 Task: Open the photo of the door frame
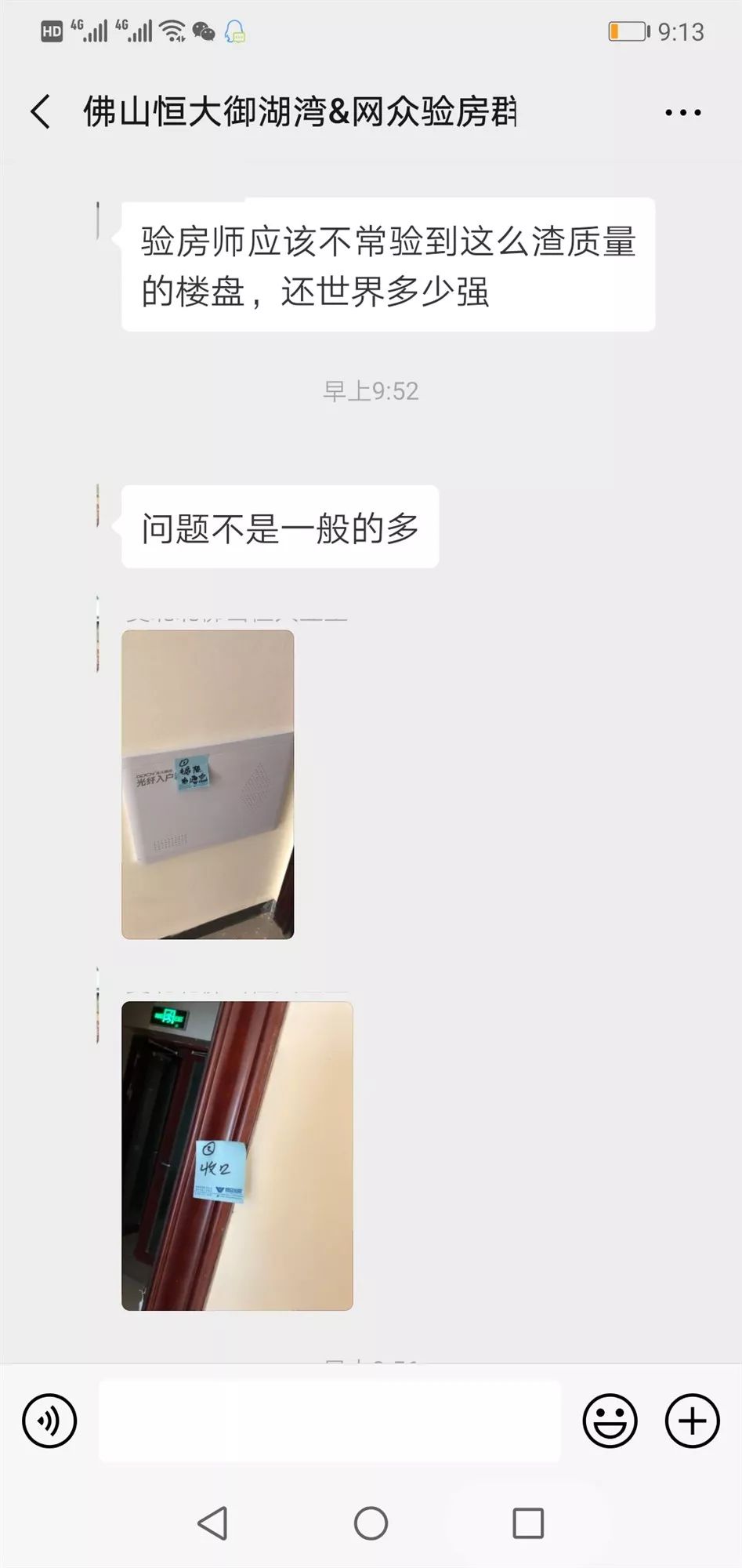[x=237, y=1156]
